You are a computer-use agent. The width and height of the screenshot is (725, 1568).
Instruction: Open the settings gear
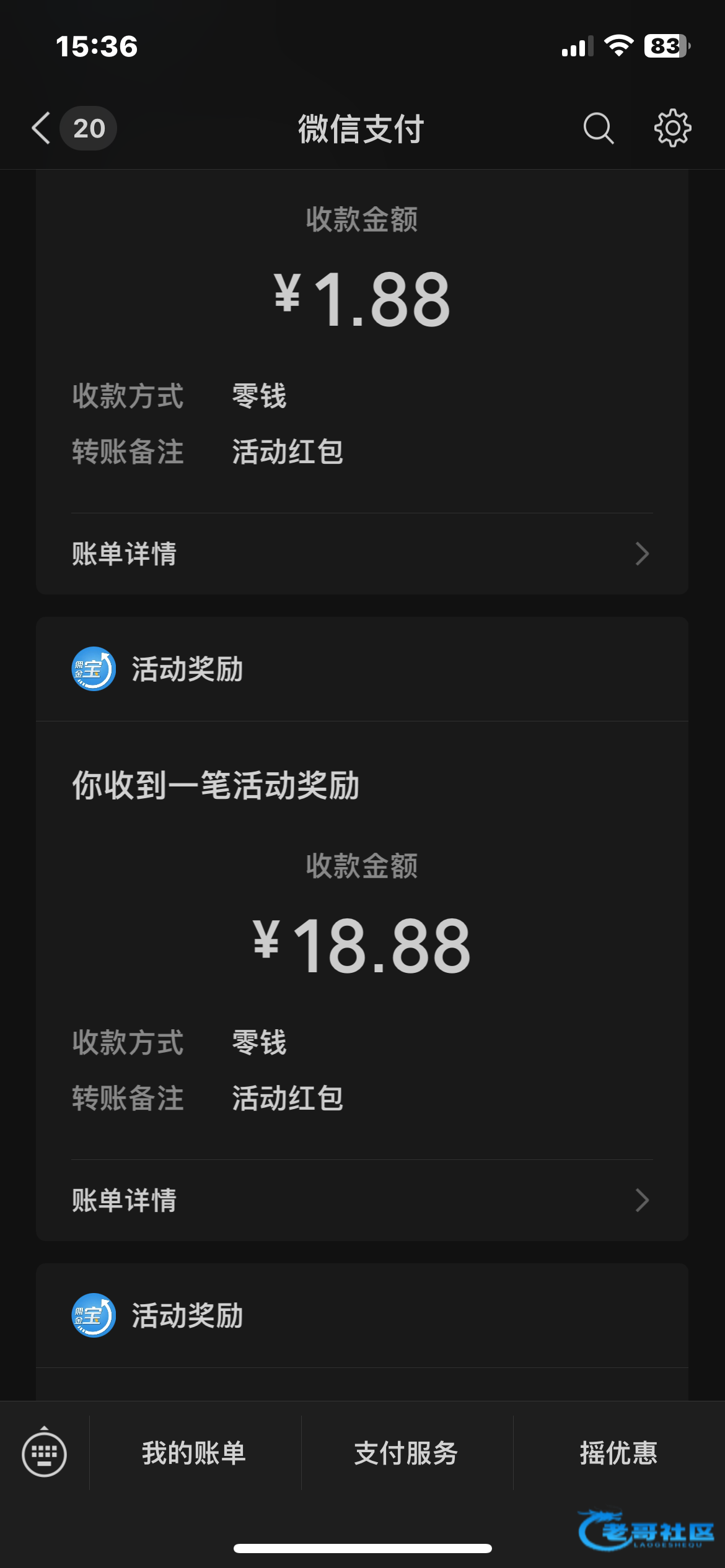click(672, 128)
